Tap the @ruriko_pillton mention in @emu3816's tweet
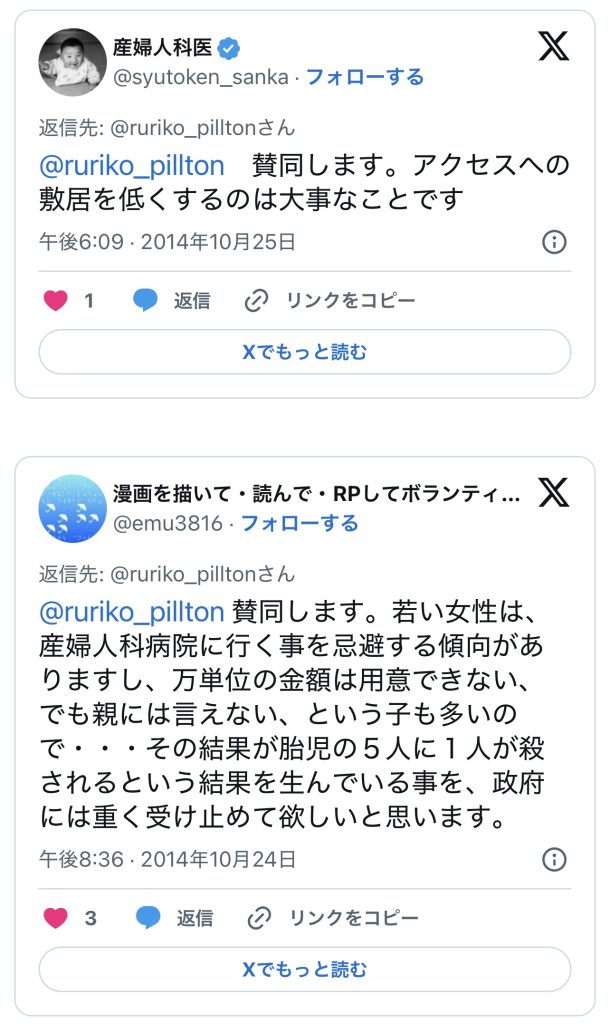The image size is (610, 1024). pos(132,612)
